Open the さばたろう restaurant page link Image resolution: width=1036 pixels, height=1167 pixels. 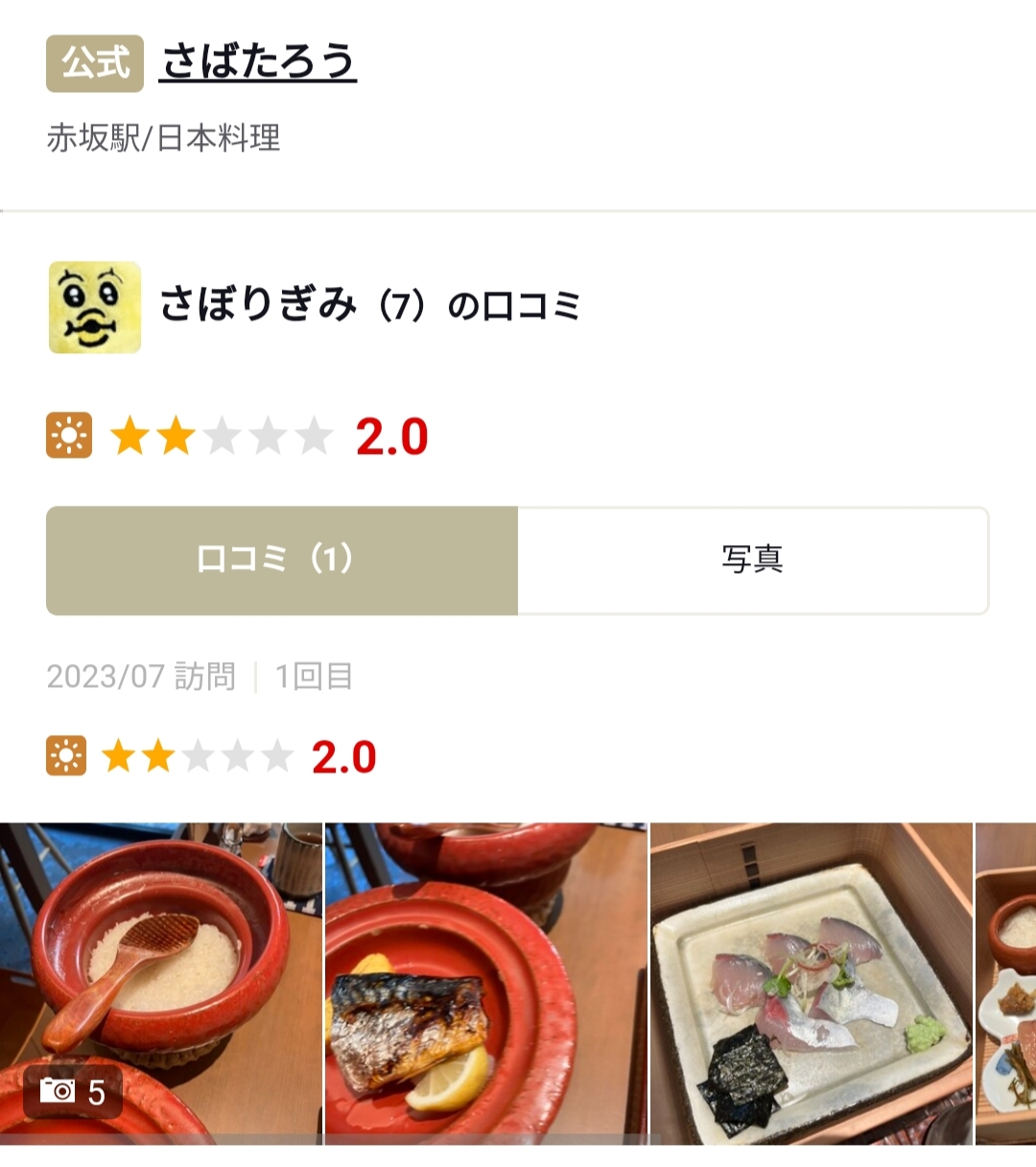(258, 62)
